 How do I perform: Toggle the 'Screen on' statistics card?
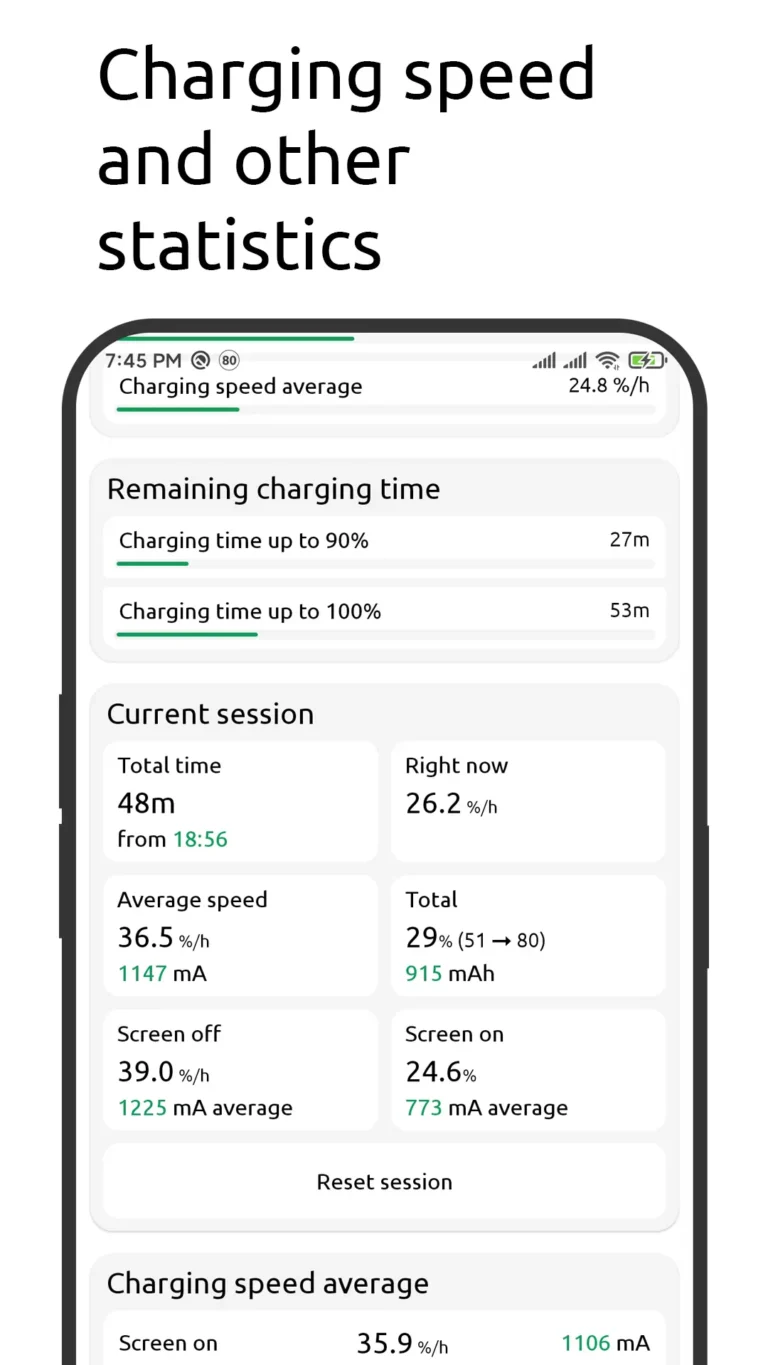(x=528, y=1070)
